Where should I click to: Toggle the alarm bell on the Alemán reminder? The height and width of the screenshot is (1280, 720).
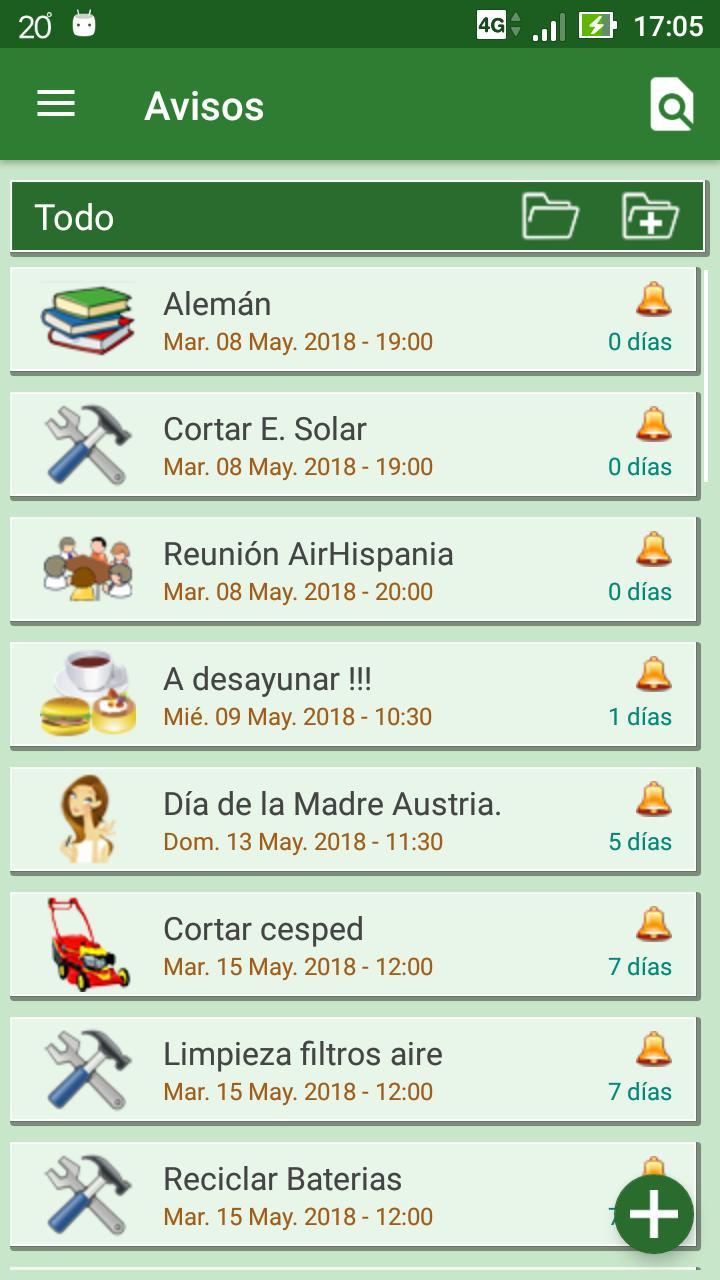tap(655, 300)
